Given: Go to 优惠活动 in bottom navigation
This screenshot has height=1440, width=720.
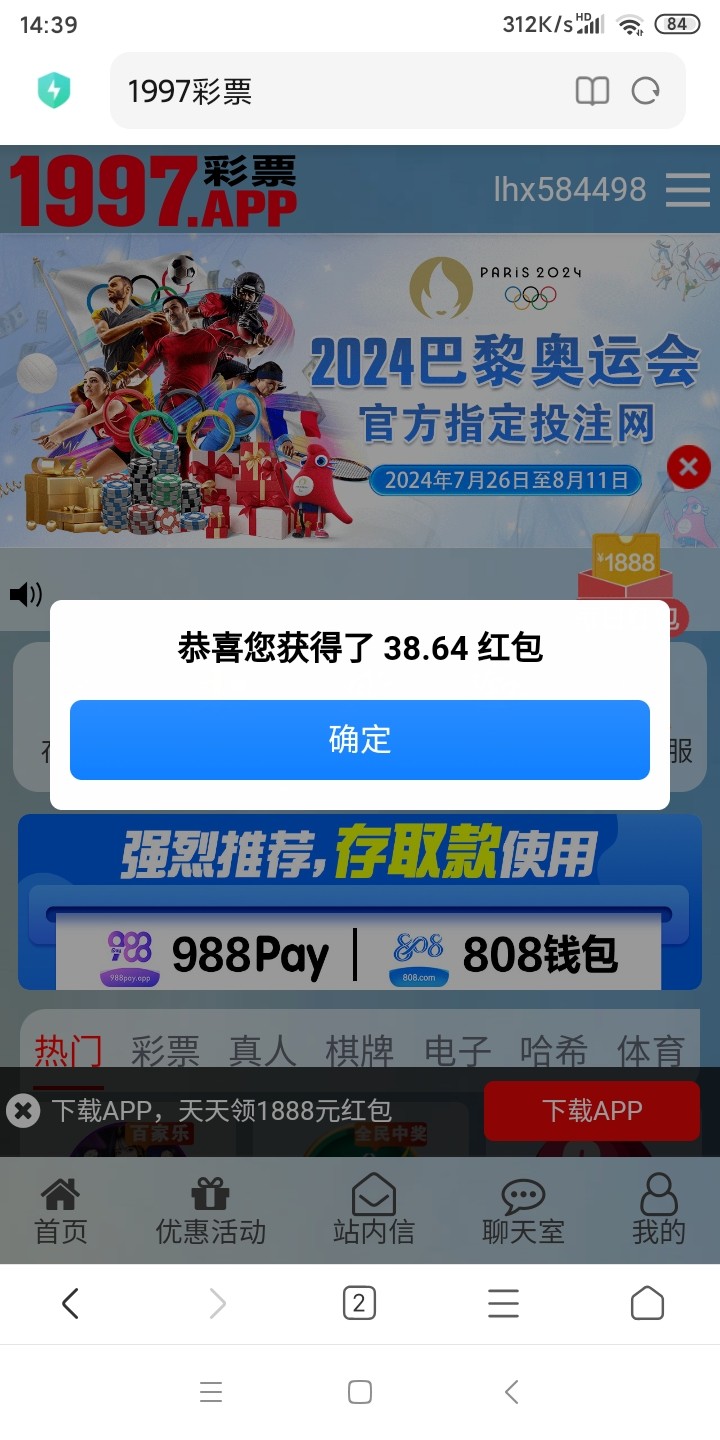Looking at the screenshot, I should [x=210, y=1211].
